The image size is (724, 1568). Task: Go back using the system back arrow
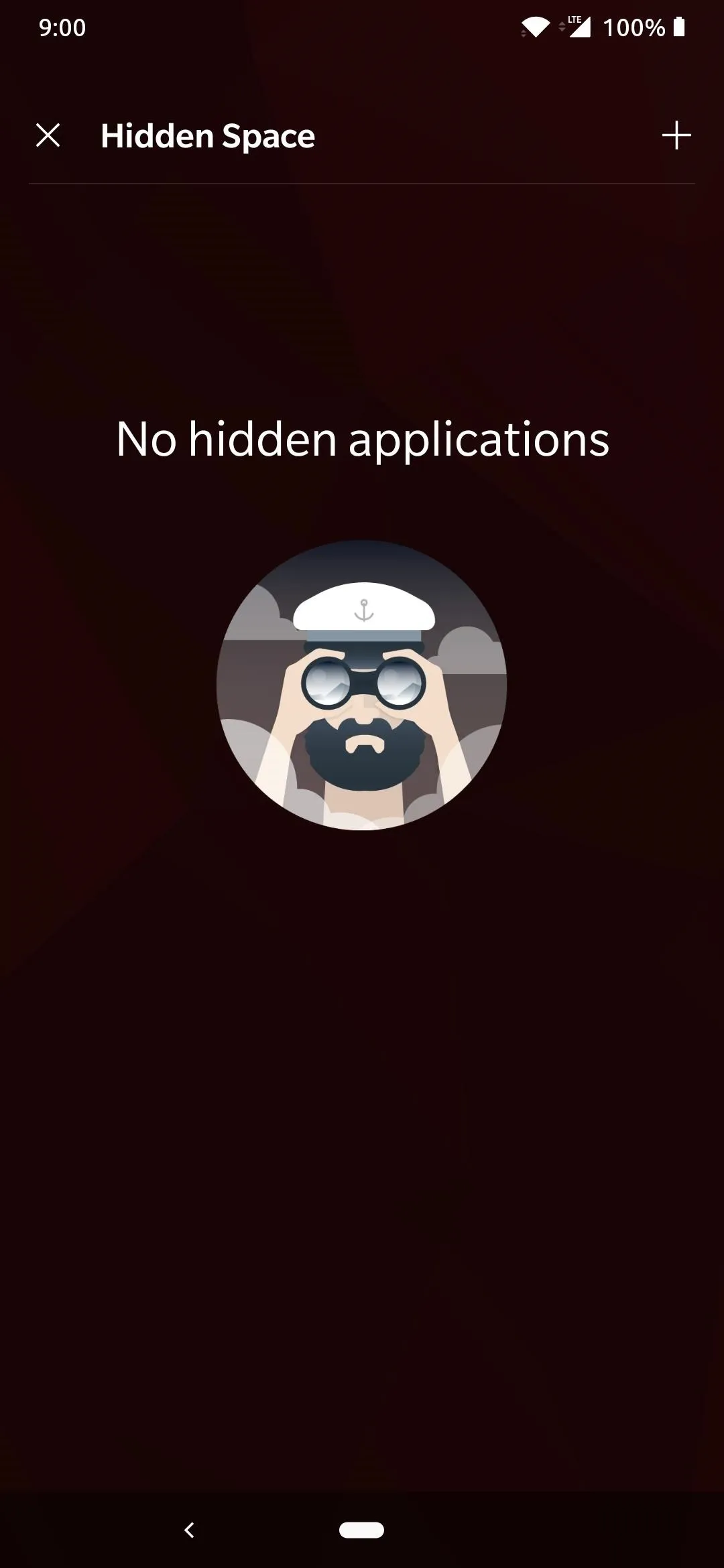pyautogui.click(x=189, y=1530)
